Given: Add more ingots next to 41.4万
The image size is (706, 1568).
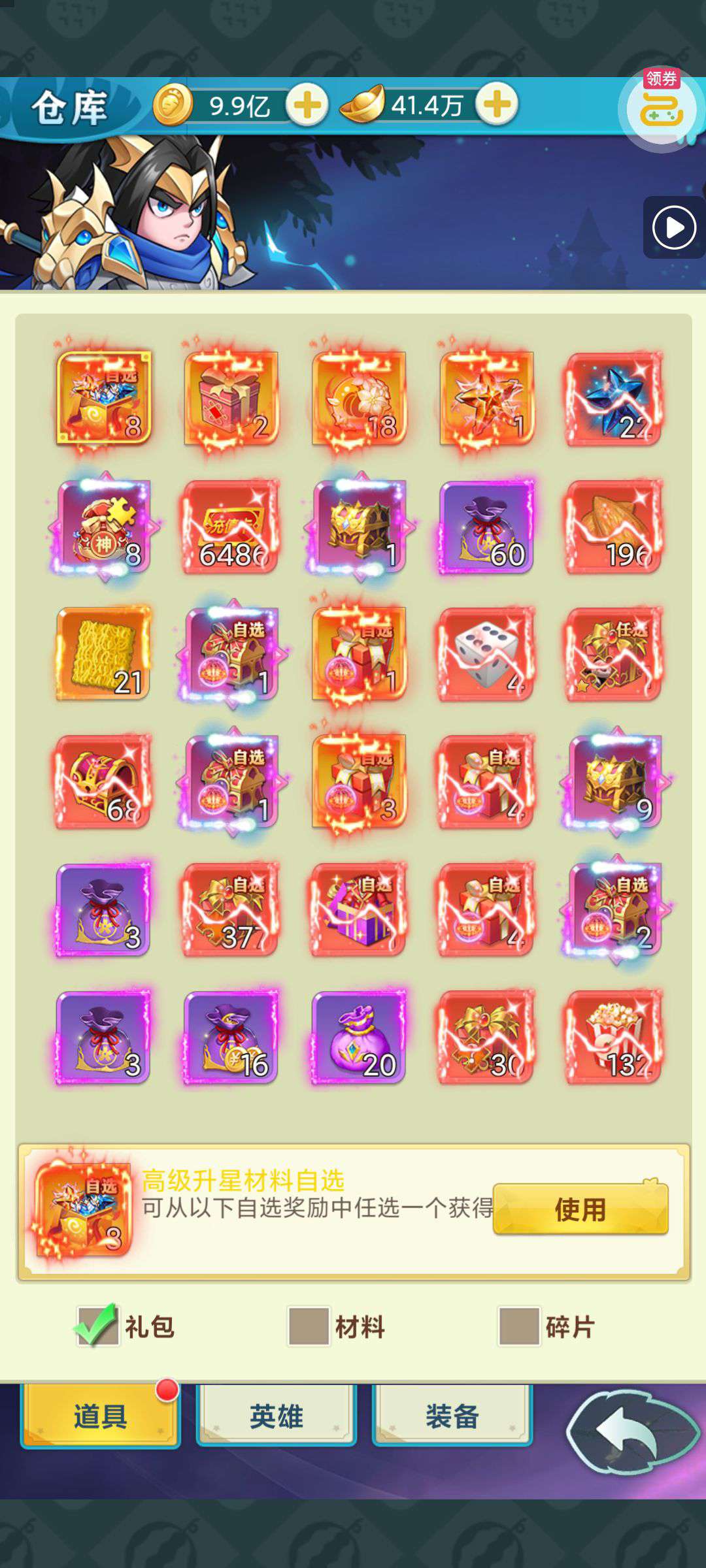Looking at the screenshot, I should [497, 105].
